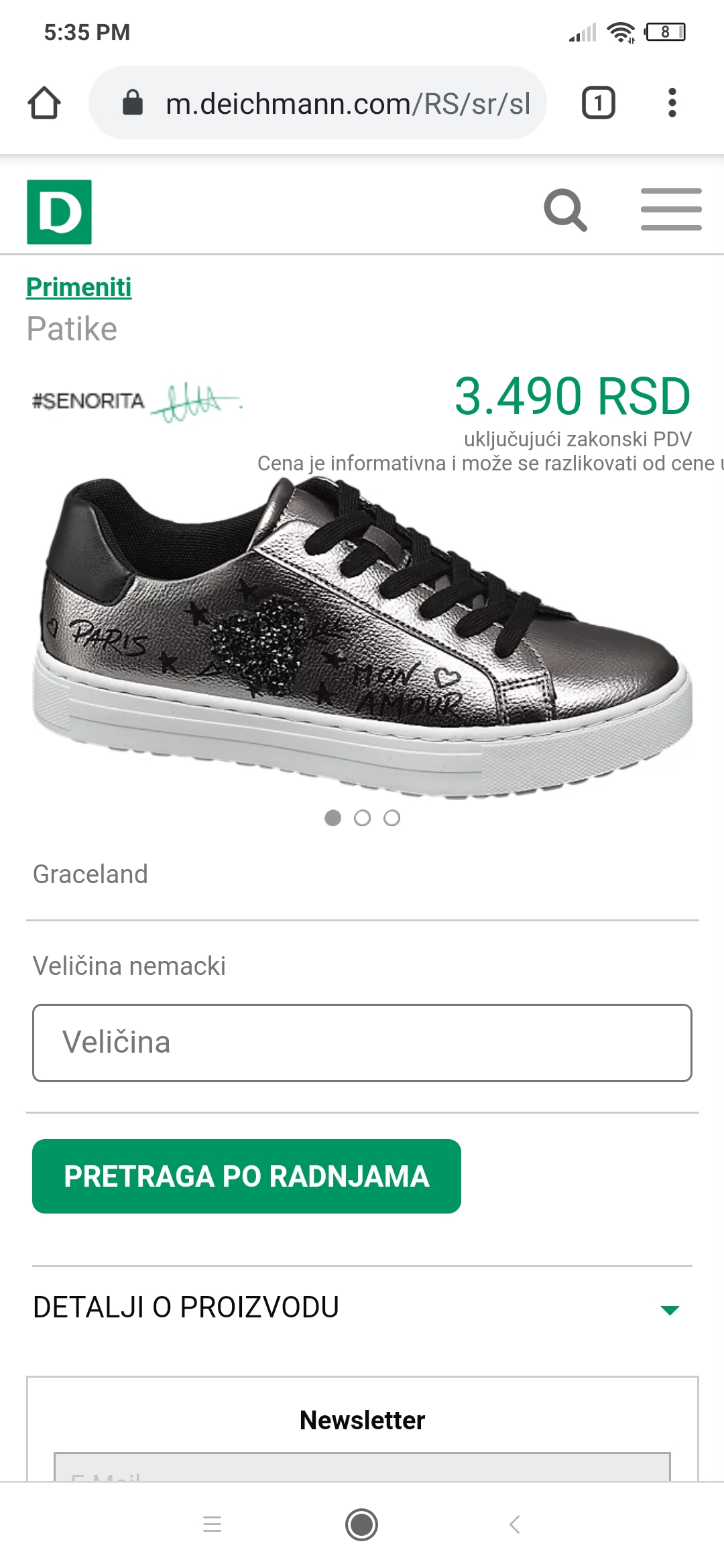
Task: Expand DETALJI O PROIZVODU section
Action: tap(362, 1307)
